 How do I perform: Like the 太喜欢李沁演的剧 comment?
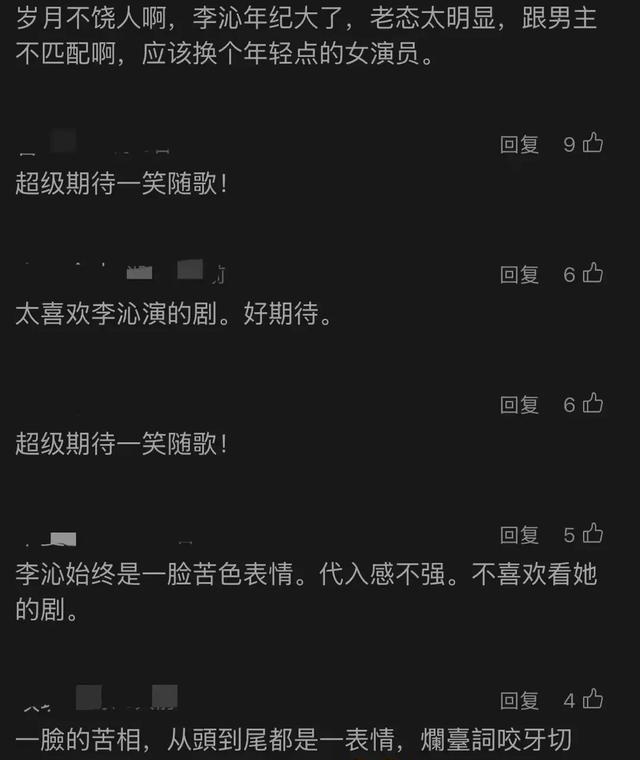[x=593, y=273]
